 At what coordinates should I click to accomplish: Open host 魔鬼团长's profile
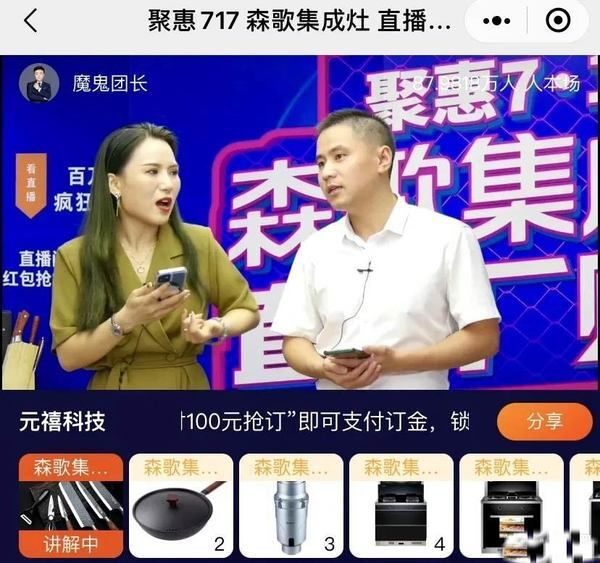pos(39,83)
